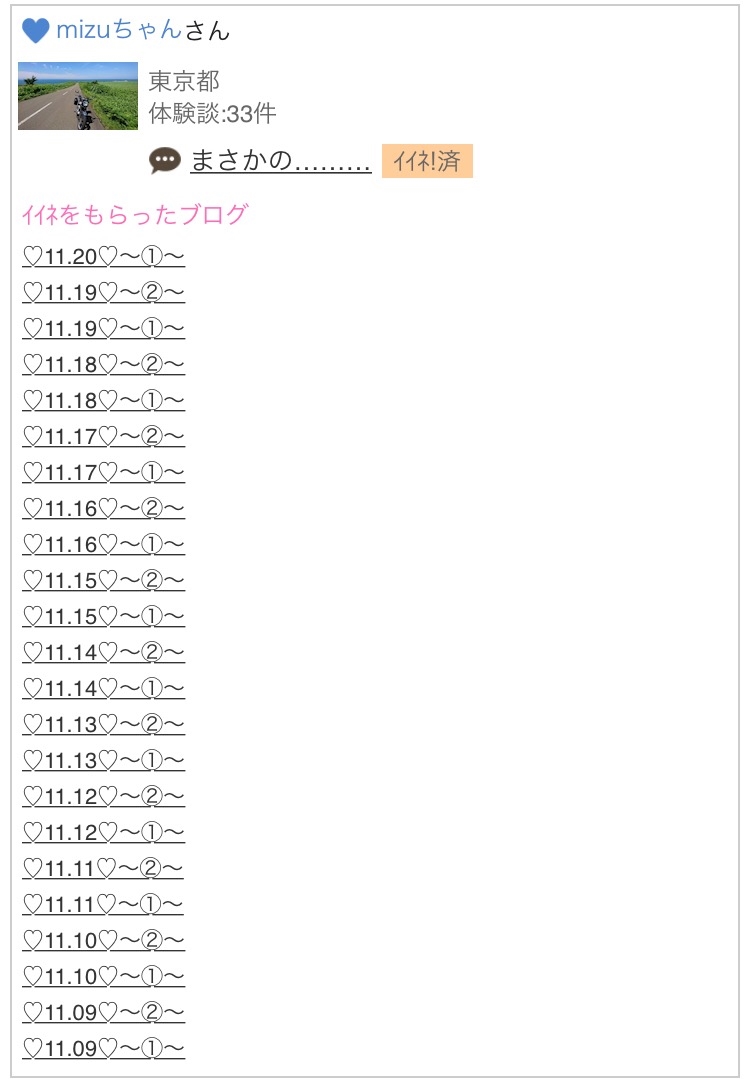
Task: Open blog post ♡11.19♡〜②〜
Action: pyautogui.click(x=103, y=292)
